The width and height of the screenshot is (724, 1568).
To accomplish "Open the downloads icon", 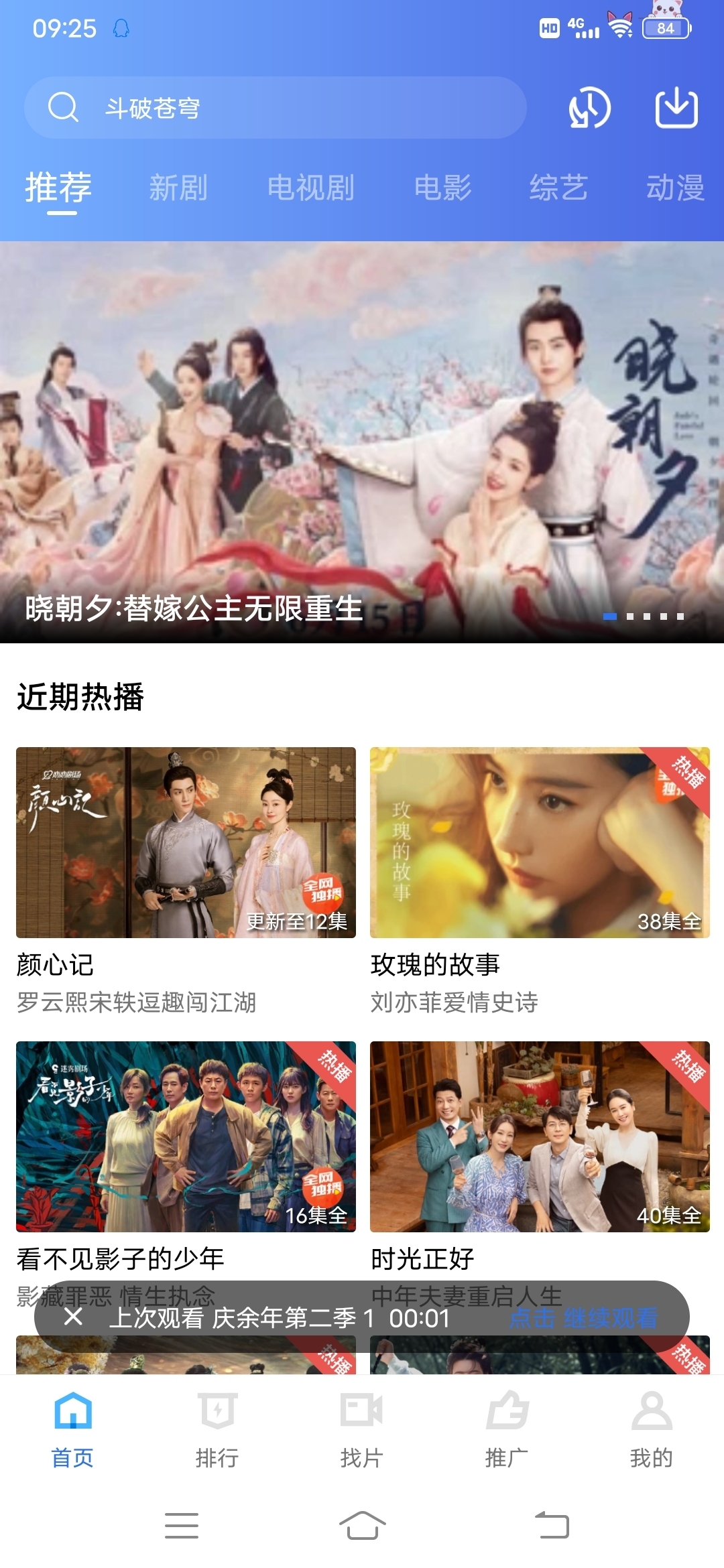I will coord(676,107).
